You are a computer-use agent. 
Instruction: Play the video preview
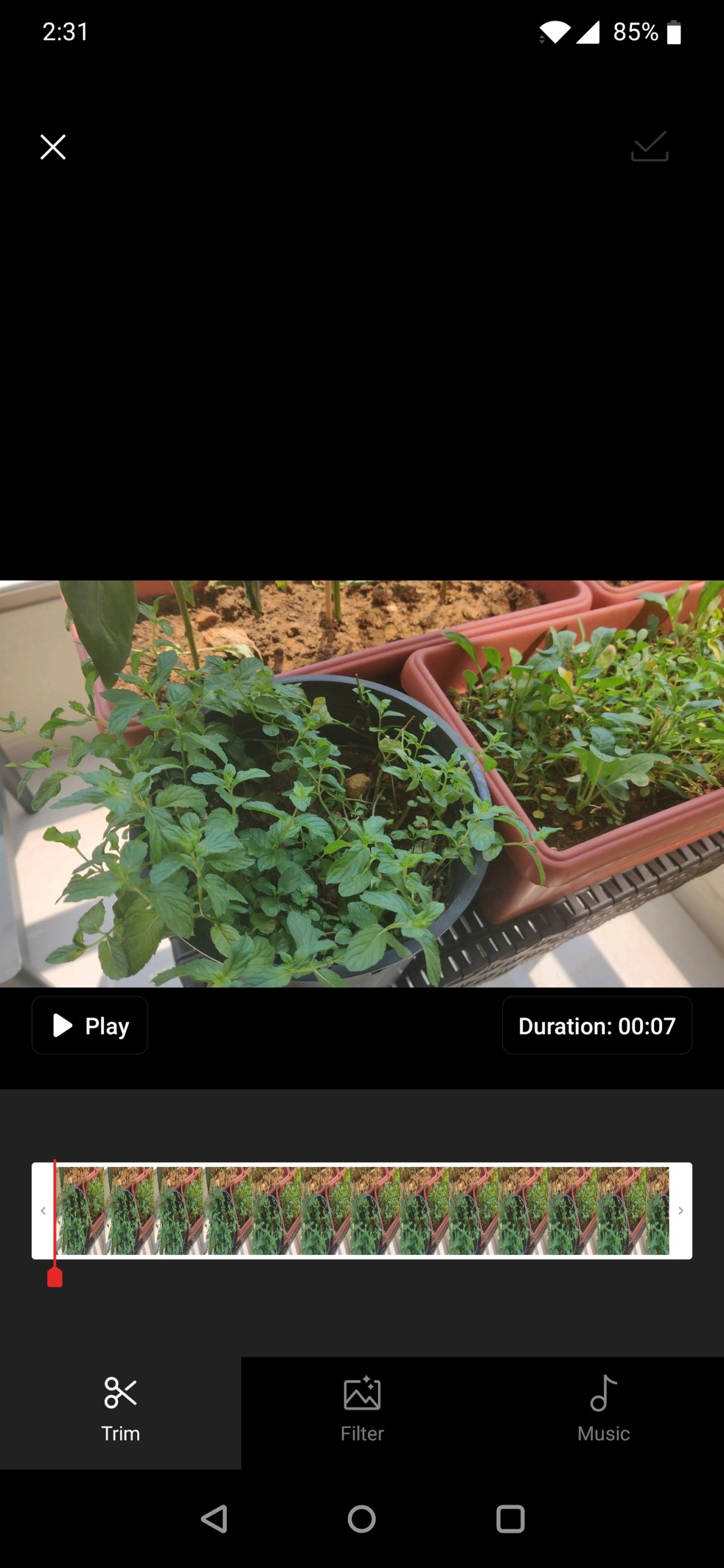click(x=89, y=1025)
